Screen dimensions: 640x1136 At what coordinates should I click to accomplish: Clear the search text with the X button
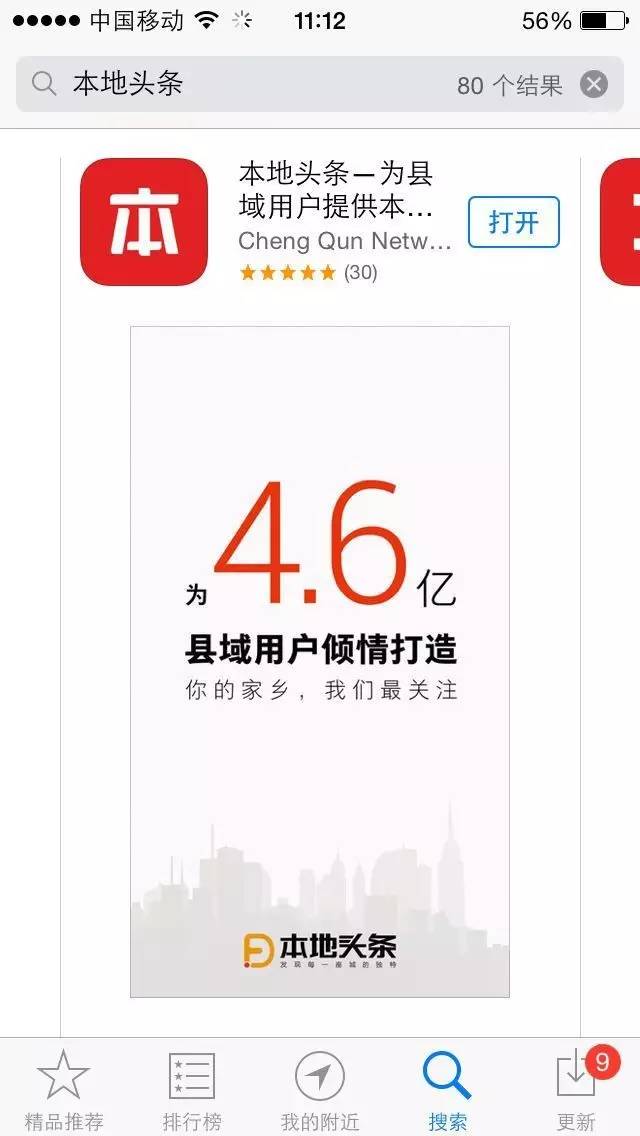(x=594, y=85)
